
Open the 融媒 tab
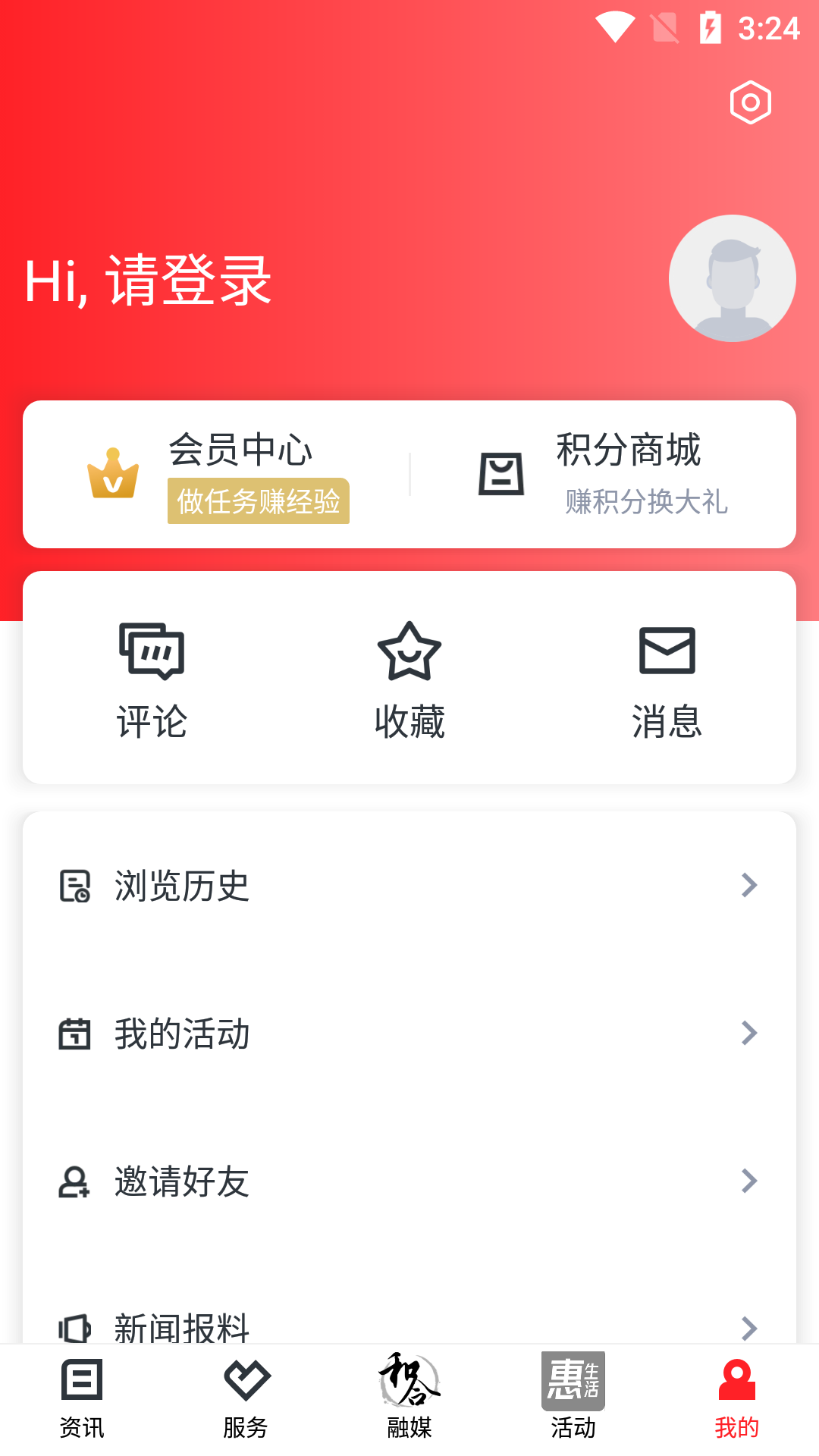click(x=409, y=1399)
